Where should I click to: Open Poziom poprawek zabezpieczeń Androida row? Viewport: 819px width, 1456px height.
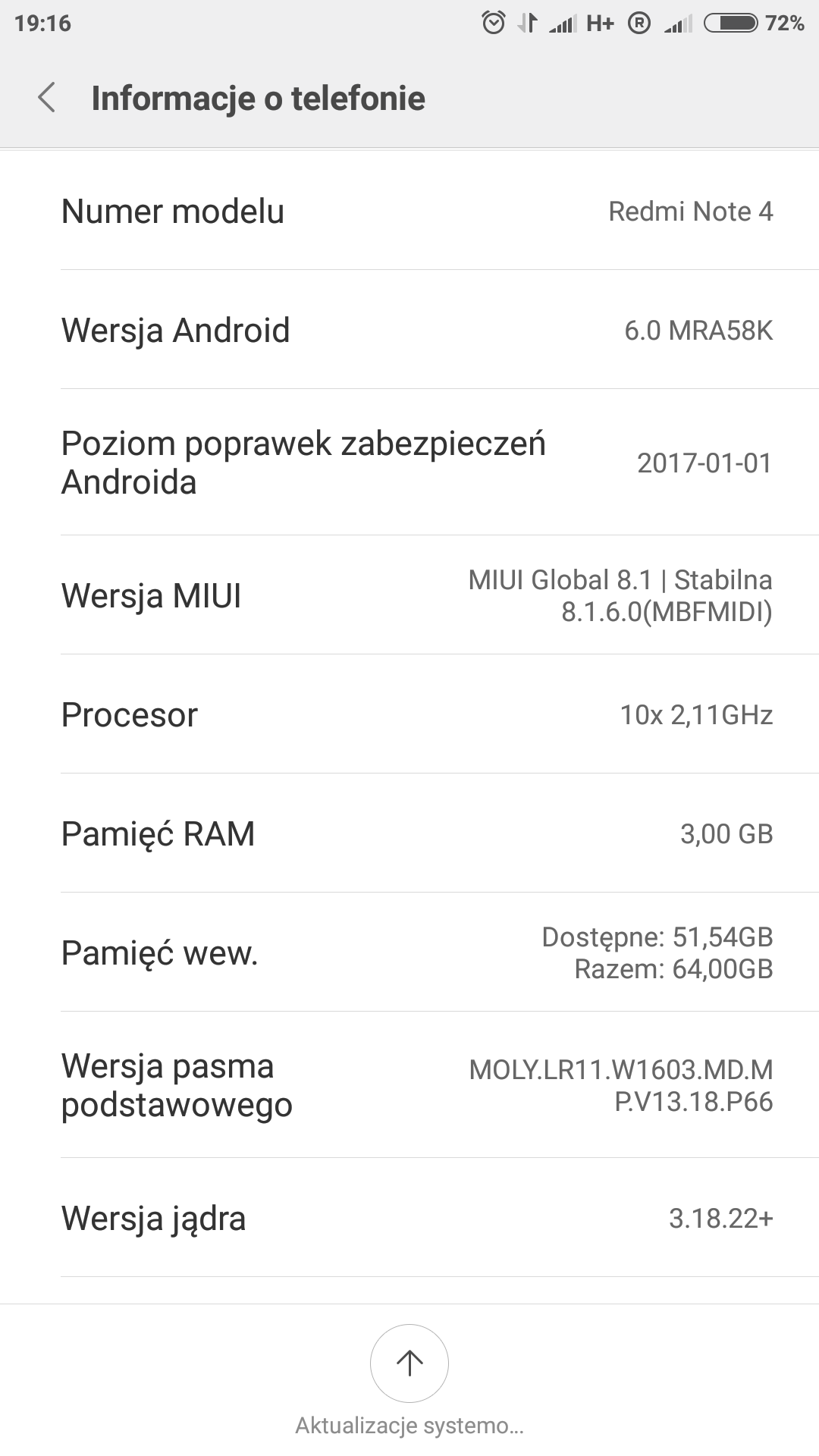[409, 463]
